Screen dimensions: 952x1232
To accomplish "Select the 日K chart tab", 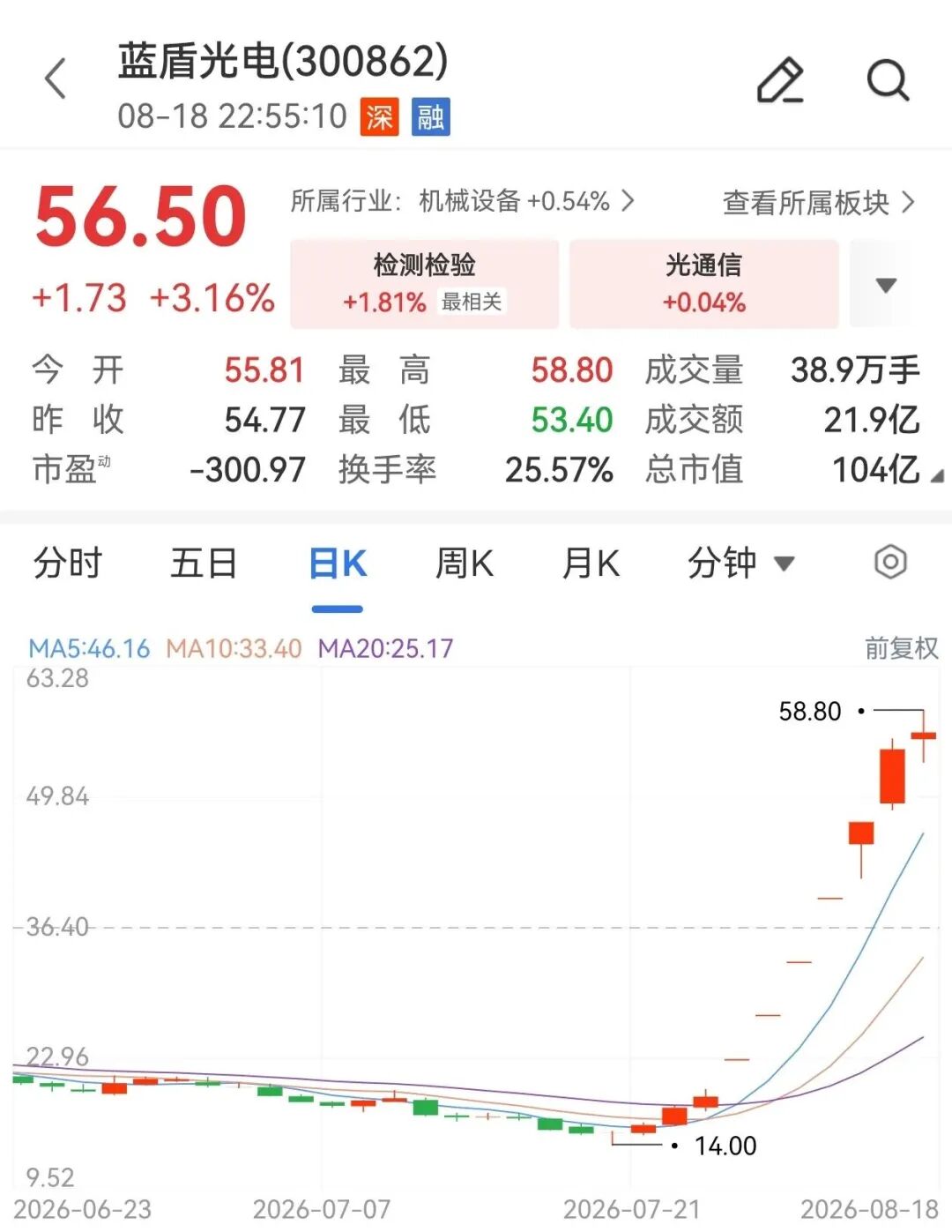I will [x=338, y=563].
